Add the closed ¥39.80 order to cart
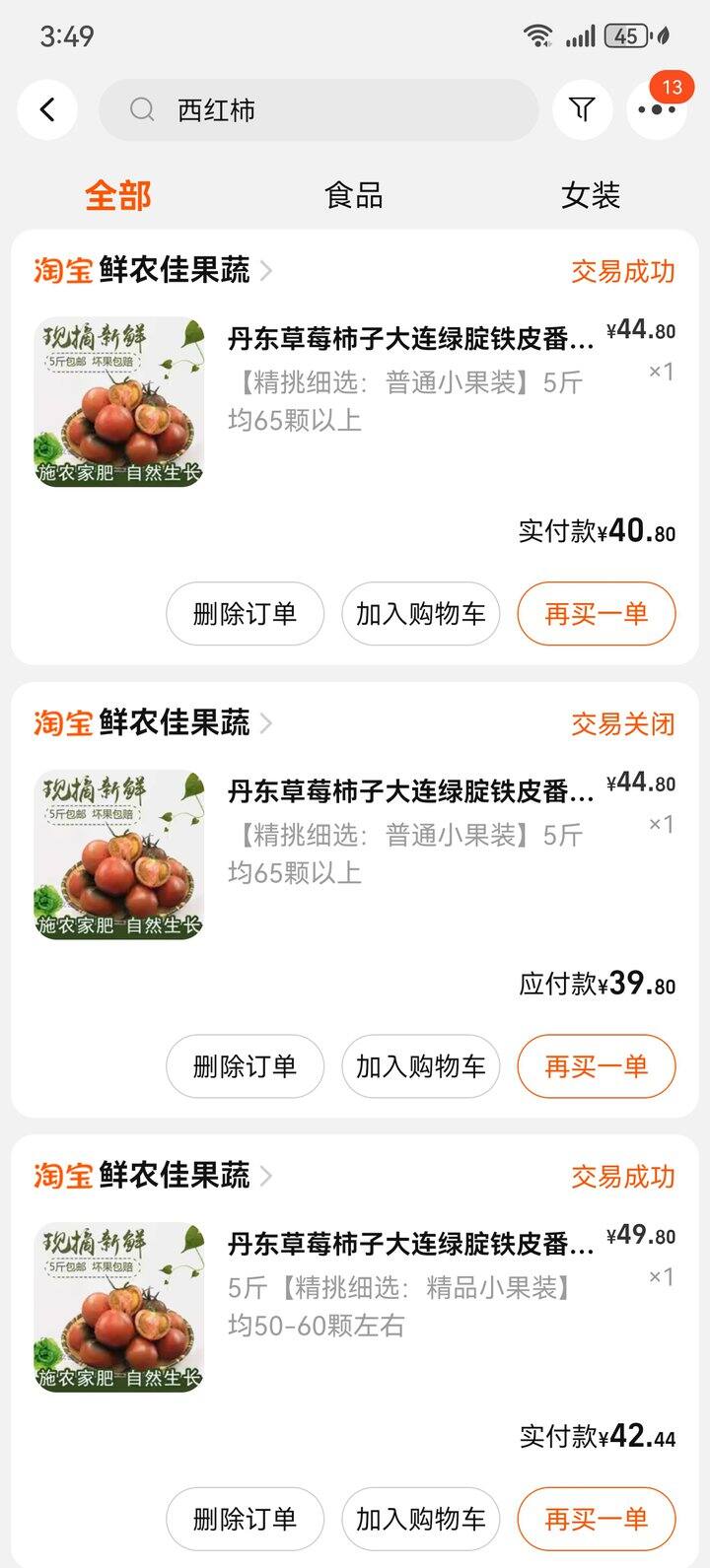Screen dimensions: 710x1568 click(x=421, y=1066)
